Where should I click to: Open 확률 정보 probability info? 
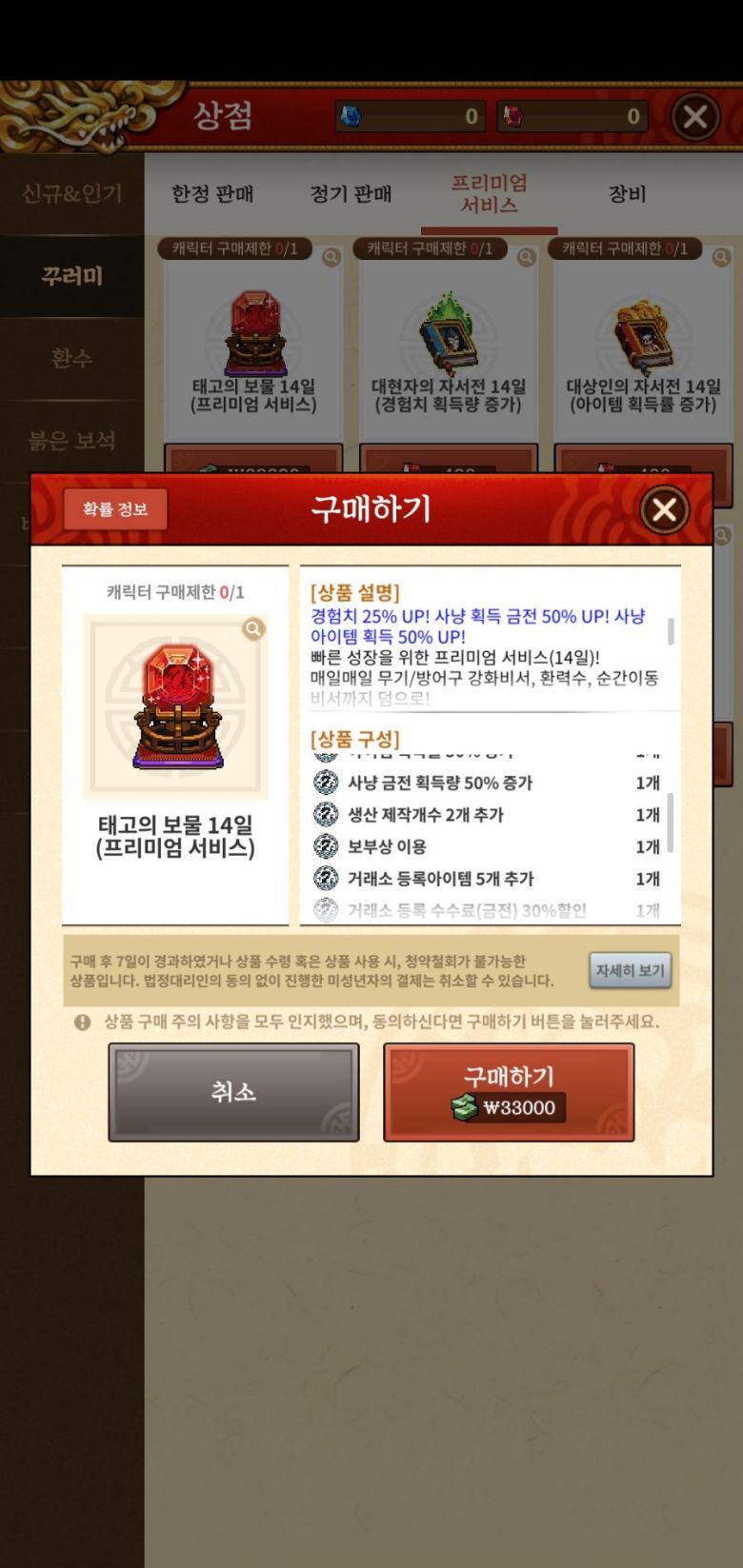(115, 509)
